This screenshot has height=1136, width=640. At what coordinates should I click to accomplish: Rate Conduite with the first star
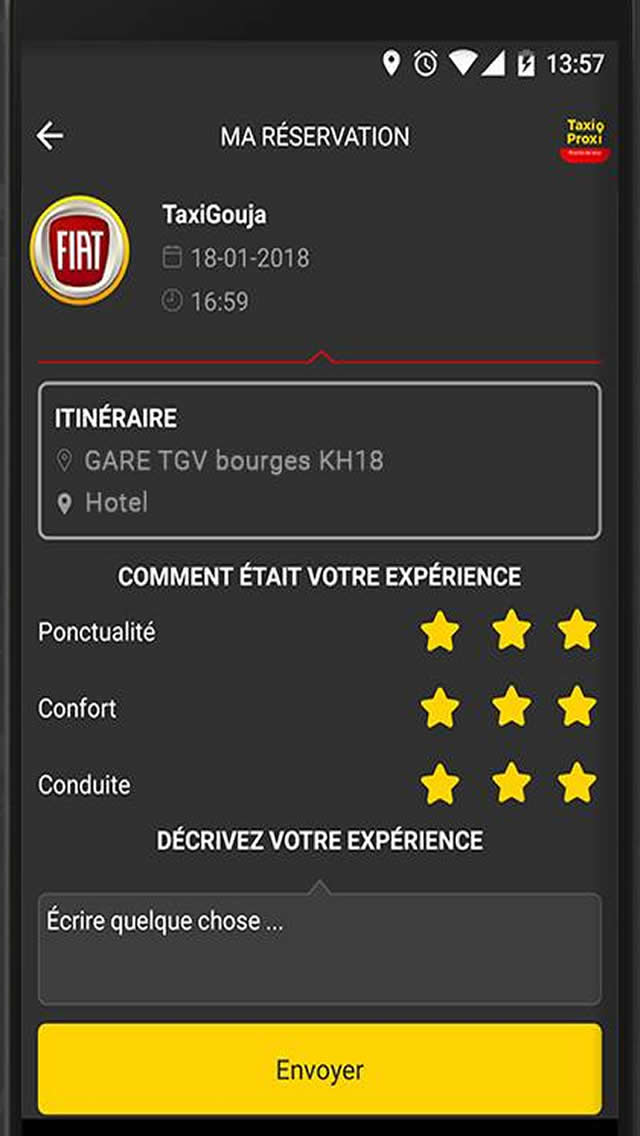coord(440,783)
